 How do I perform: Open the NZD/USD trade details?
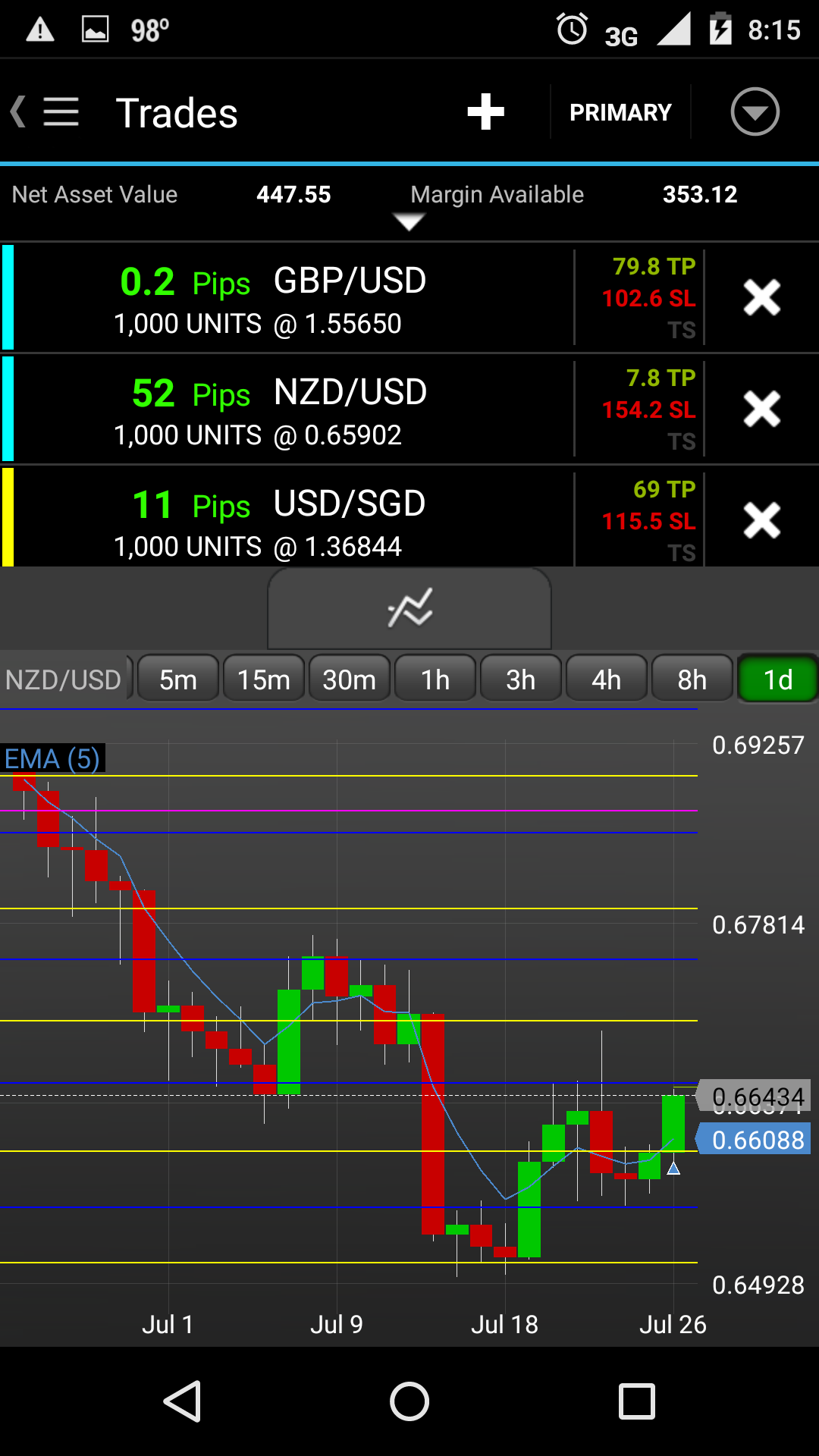[288, 409]
